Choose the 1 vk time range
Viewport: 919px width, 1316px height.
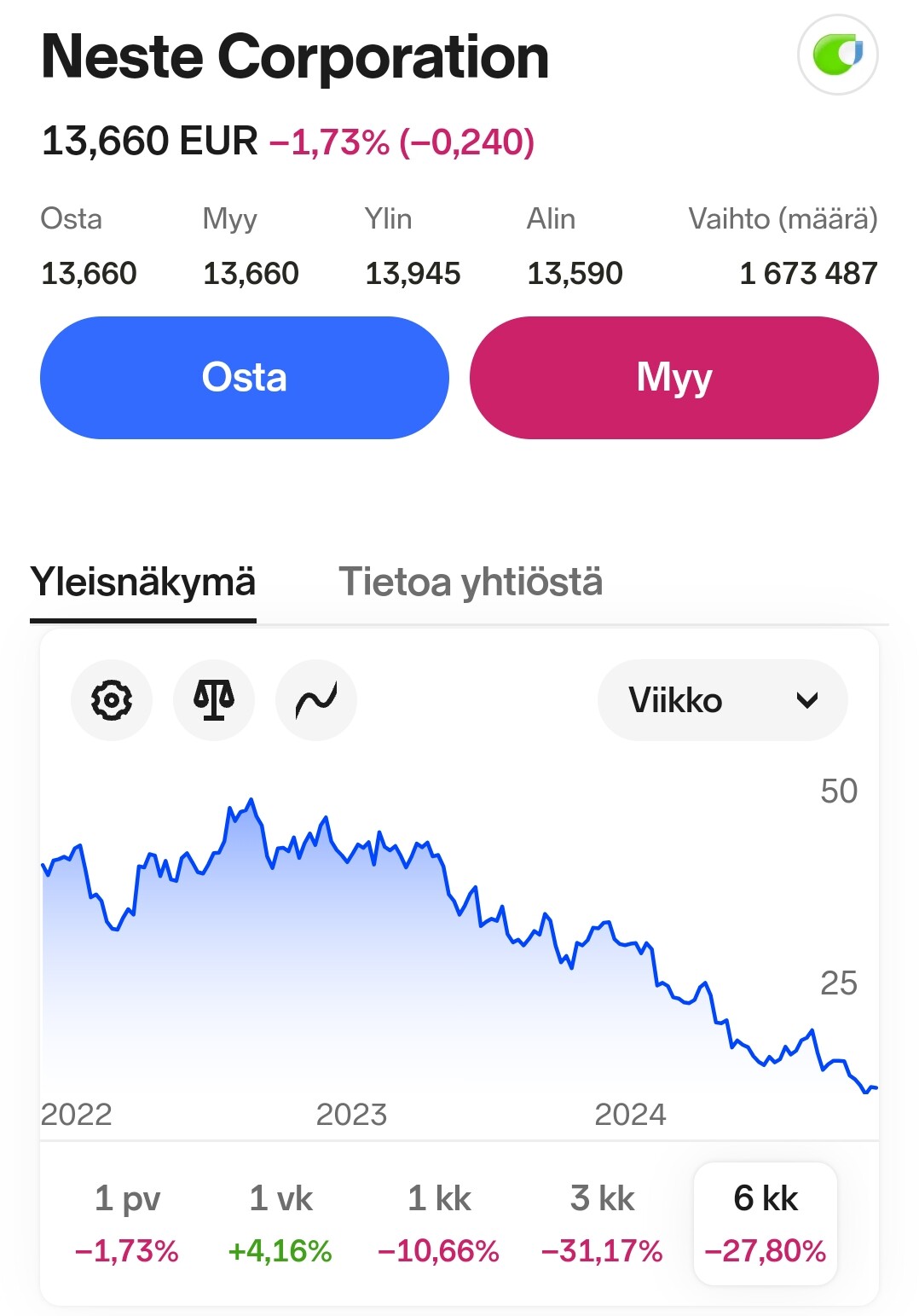point(280,1223)
